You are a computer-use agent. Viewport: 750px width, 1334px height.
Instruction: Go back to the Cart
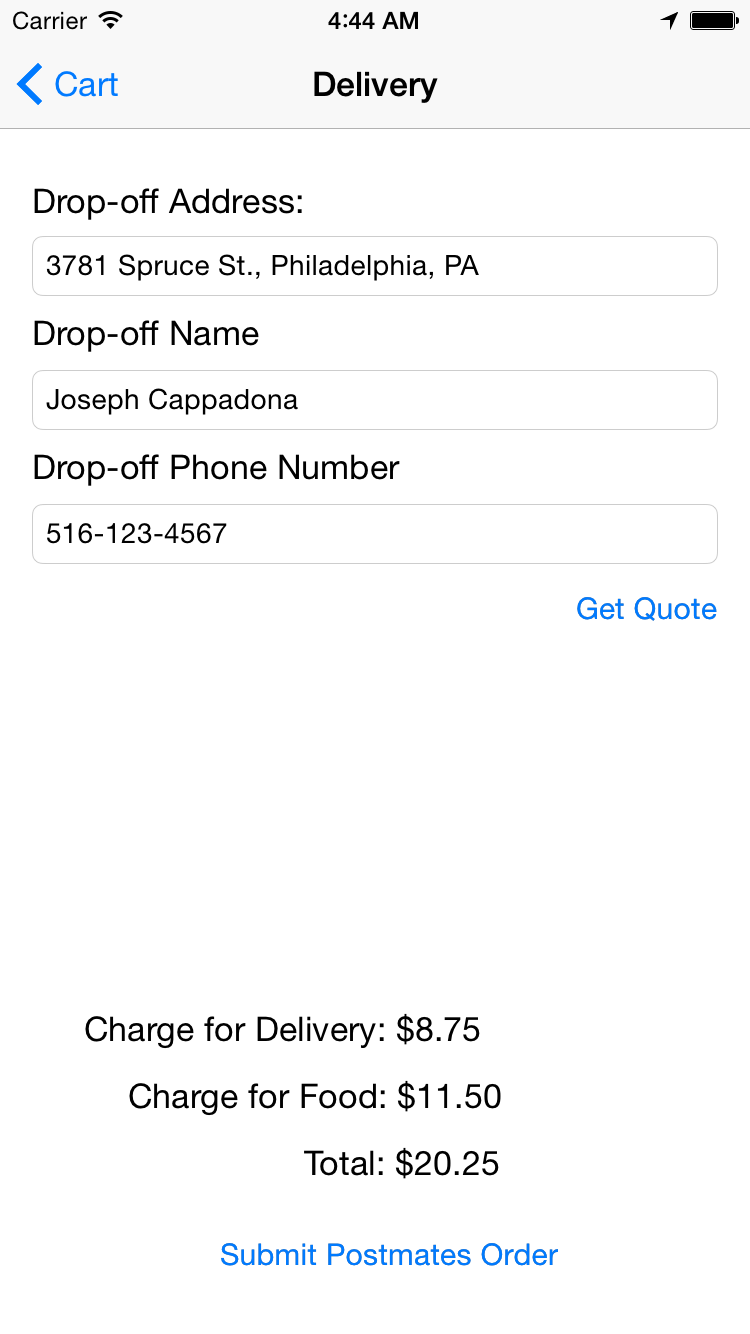pos(68,85)
